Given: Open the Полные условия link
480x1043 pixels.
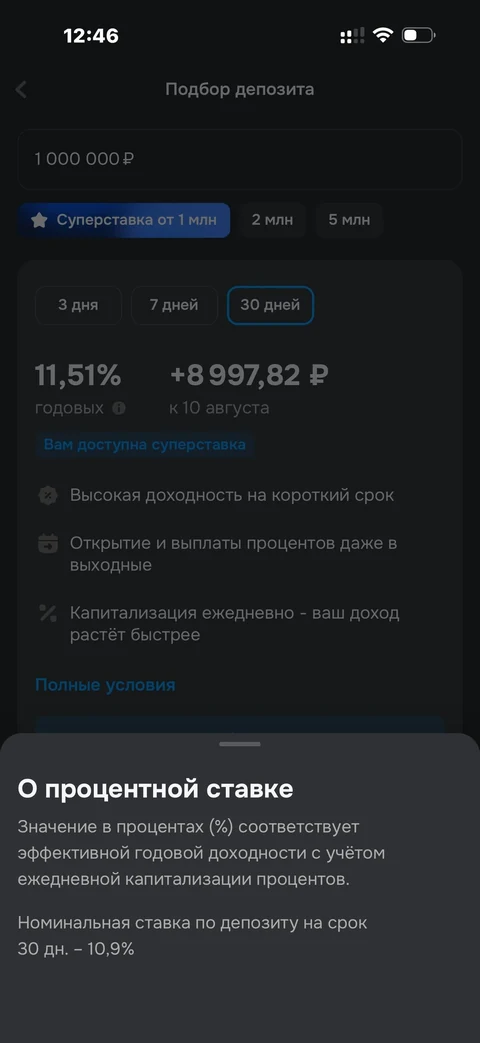Looking at the screenshot, I should [105, 685].
